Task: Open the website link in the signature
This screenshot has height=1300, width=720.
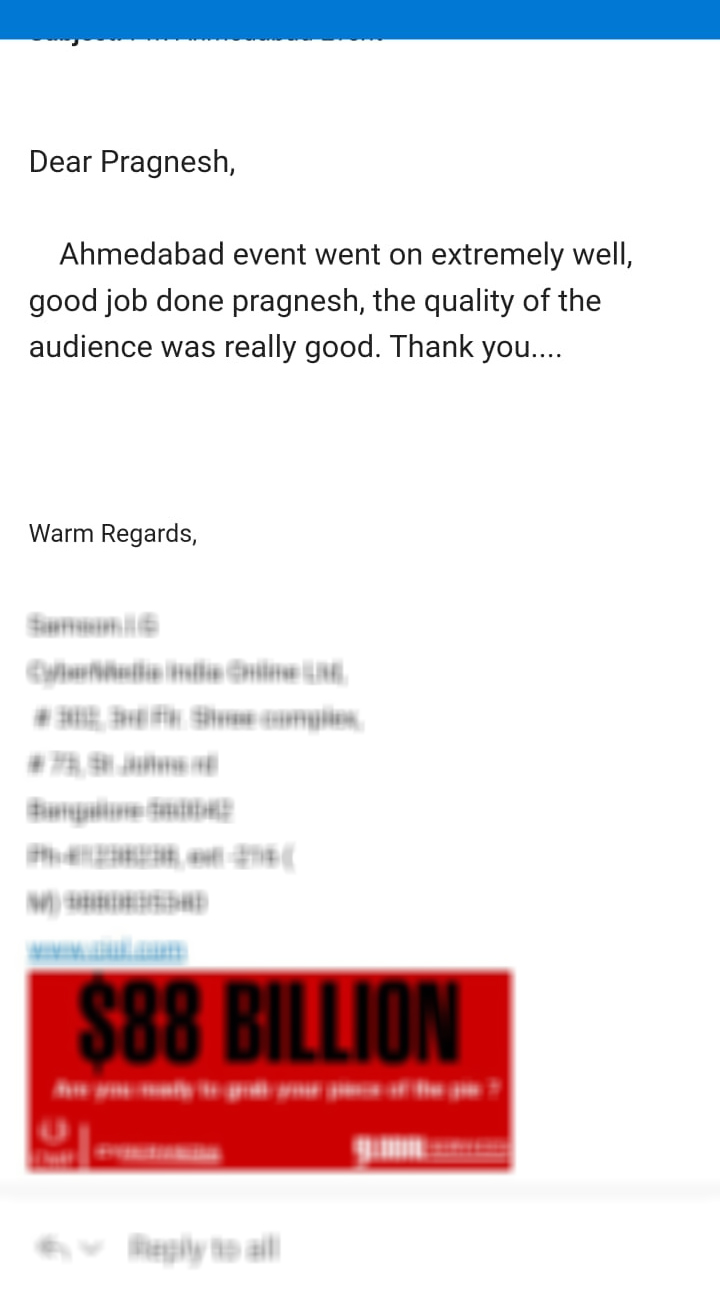Action: 107,950
